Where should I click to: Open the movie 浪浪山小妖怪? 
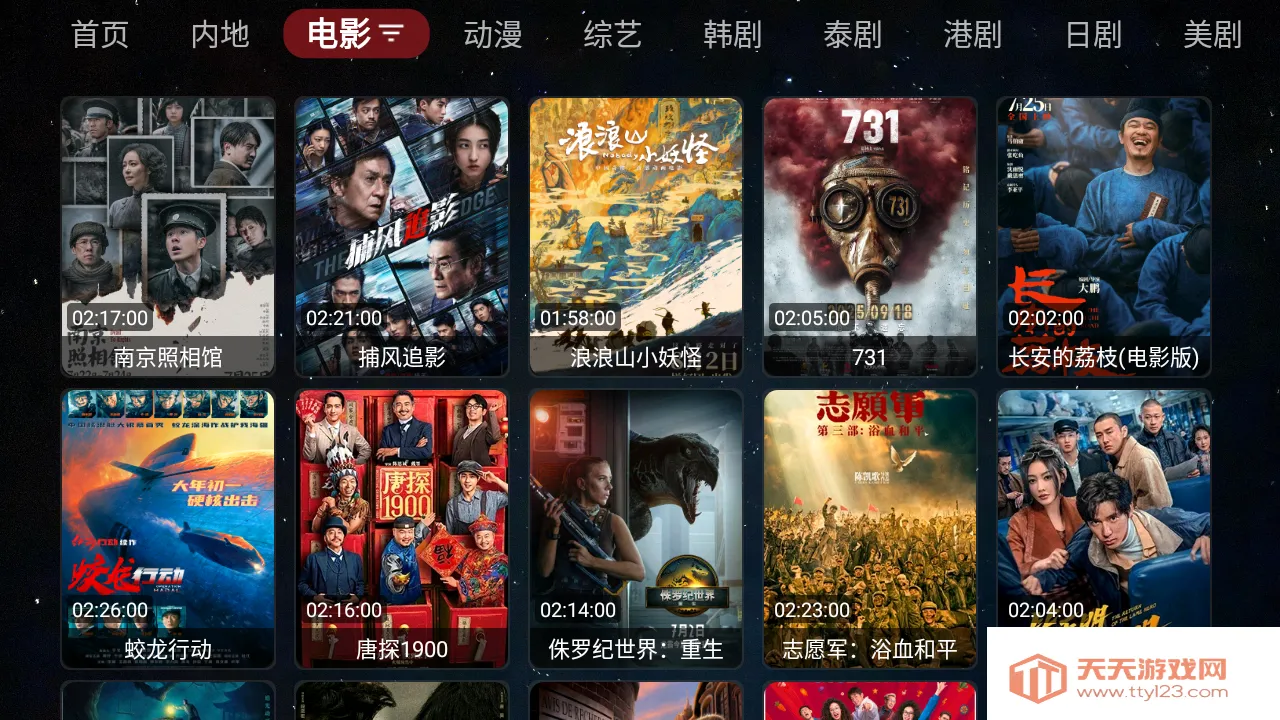636,236
